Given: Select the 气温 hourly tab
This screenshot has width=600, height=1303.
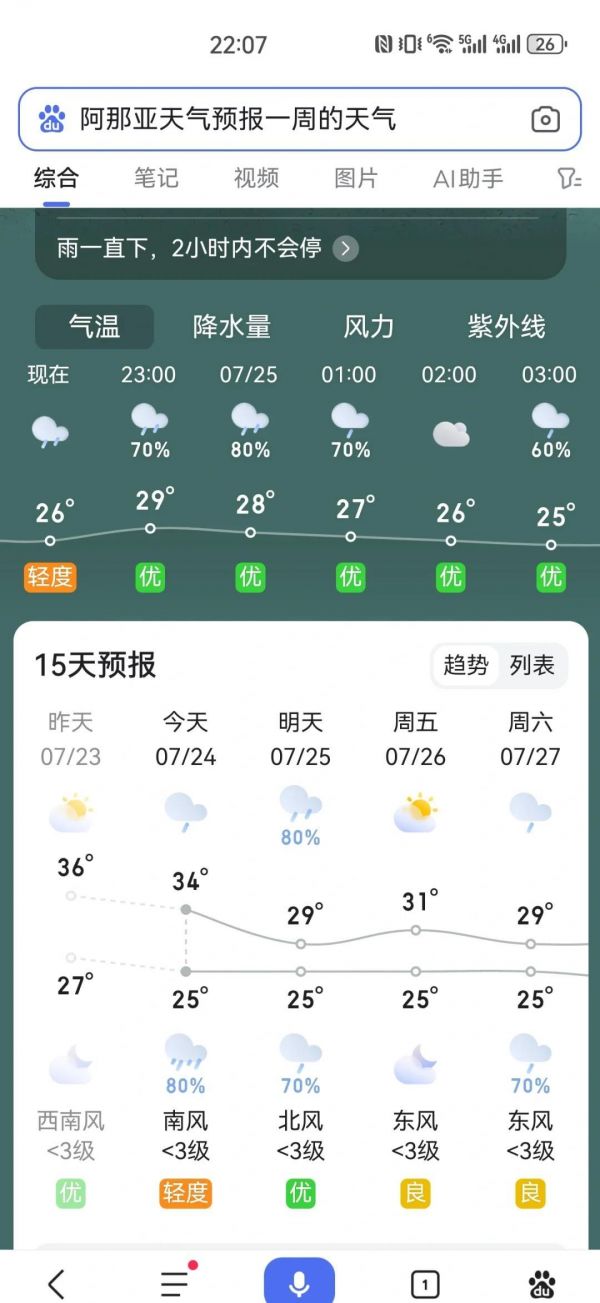Looking at the screenshot, I should (94, 326).
